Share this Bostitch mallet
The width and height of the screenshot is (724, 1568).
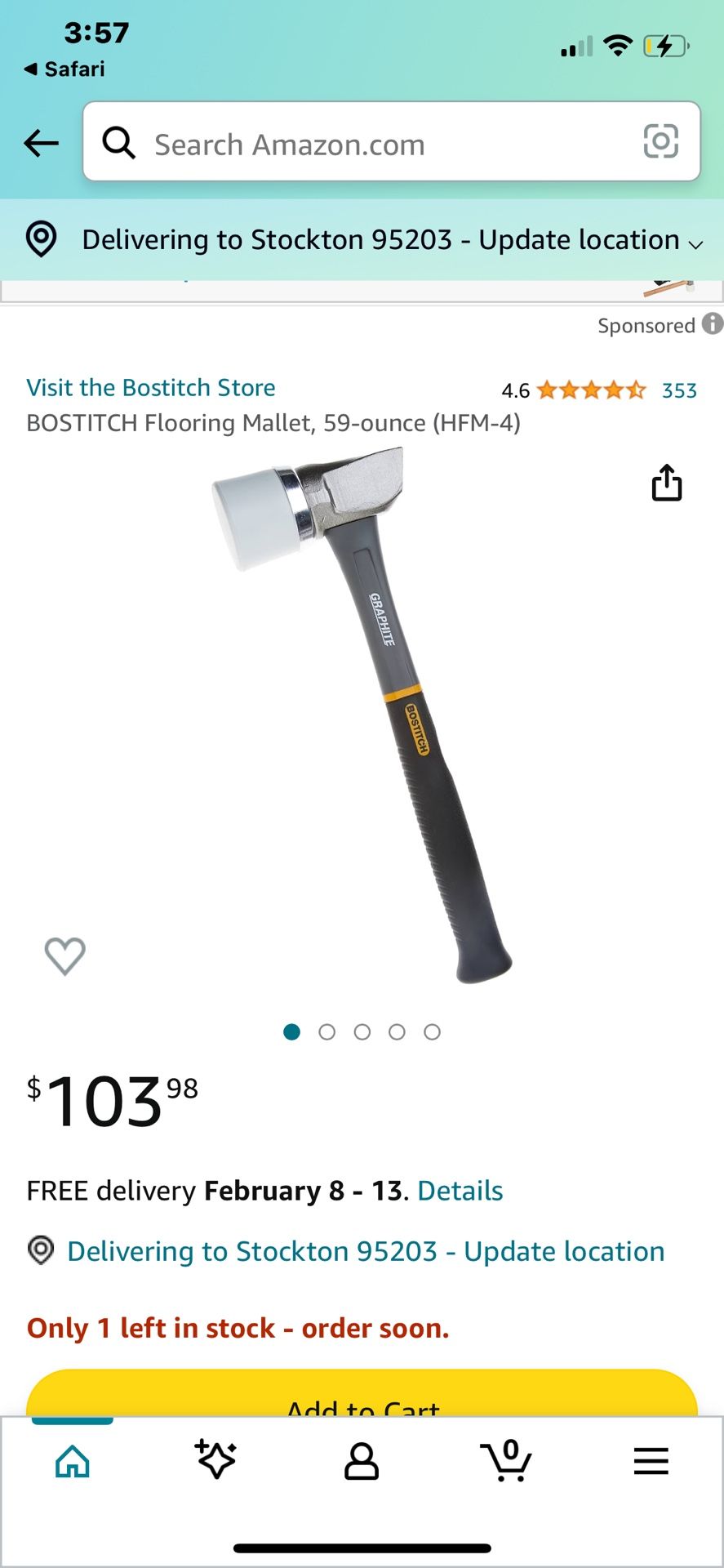(x=666, y=483)
